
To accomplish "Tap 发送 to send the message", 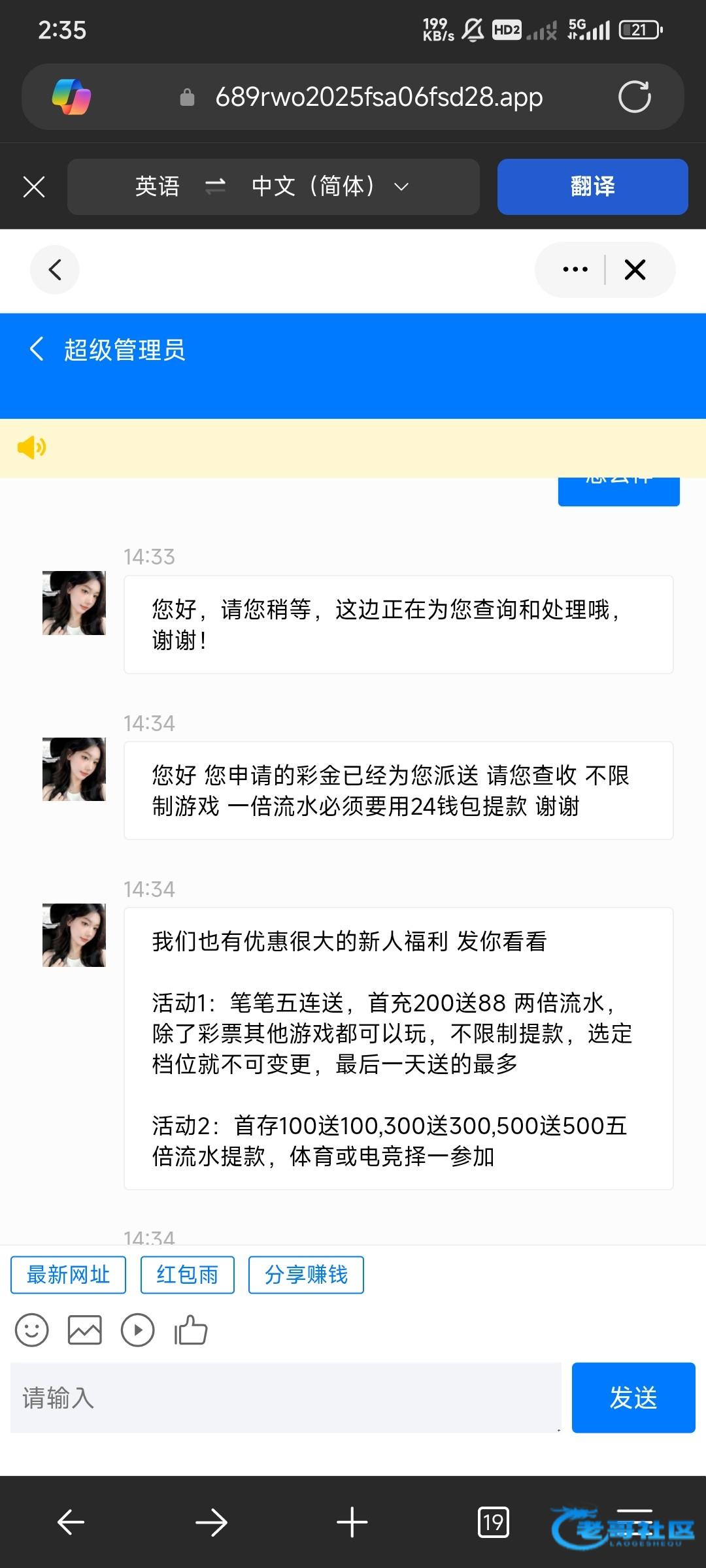I will tap(633, 1397).
